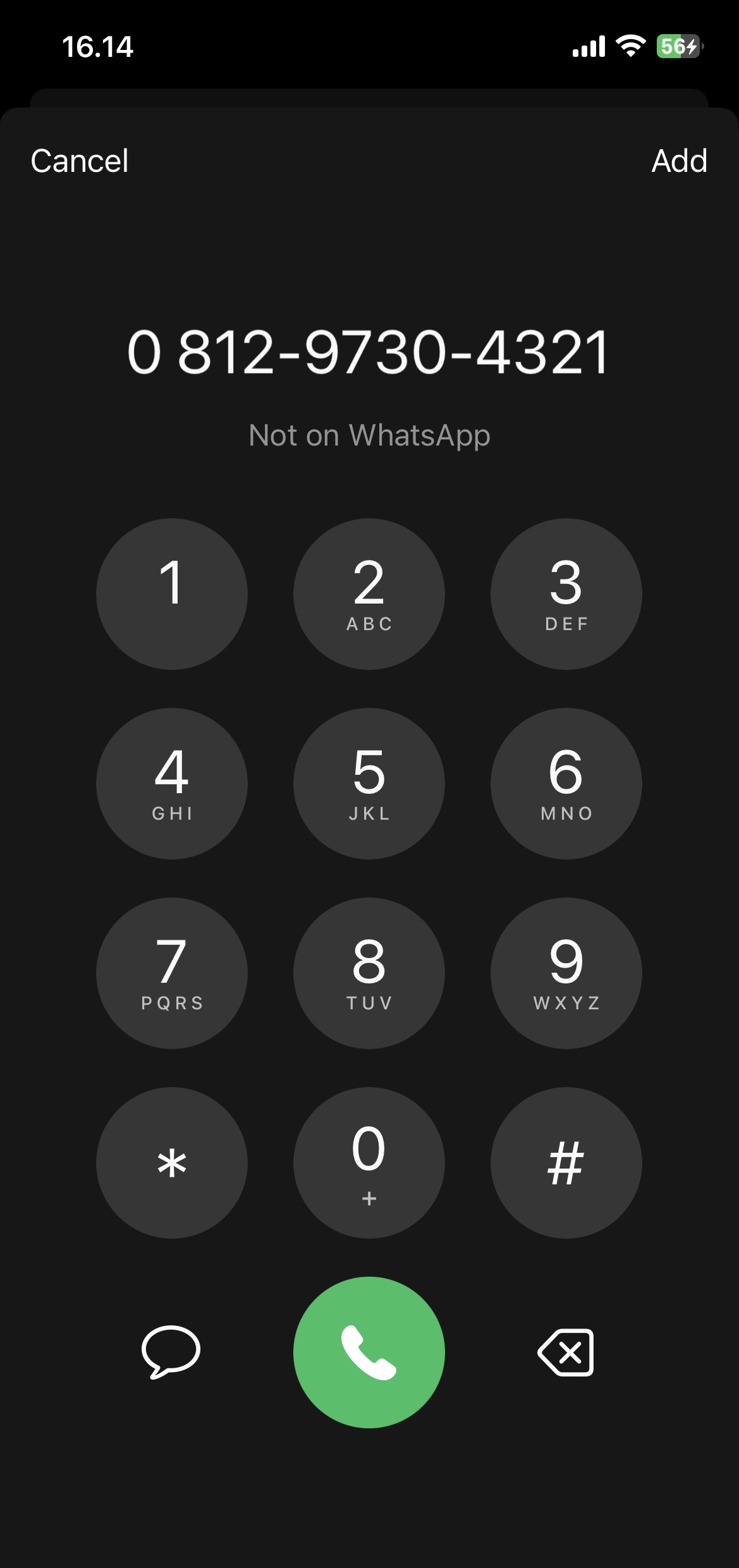Tap the hash key
The height and width of the screenshot is (1568, 739).
point(566,1162)
